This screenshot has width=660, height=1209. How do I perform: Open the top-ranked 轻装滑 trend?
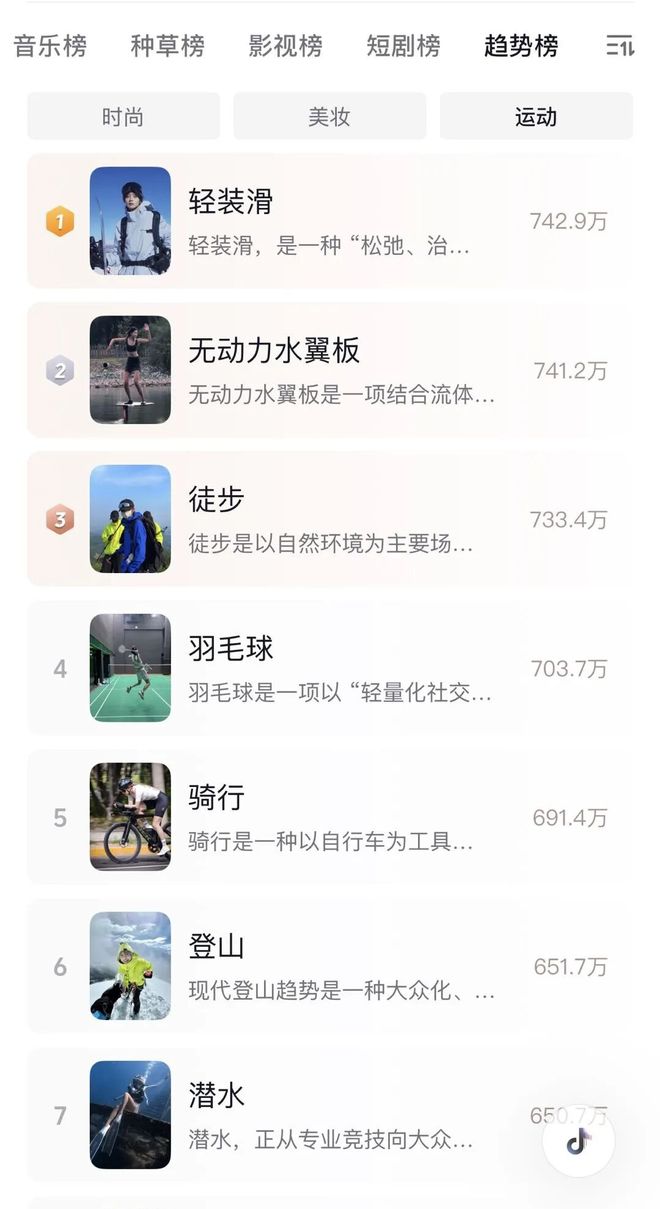tap(330, 221)
